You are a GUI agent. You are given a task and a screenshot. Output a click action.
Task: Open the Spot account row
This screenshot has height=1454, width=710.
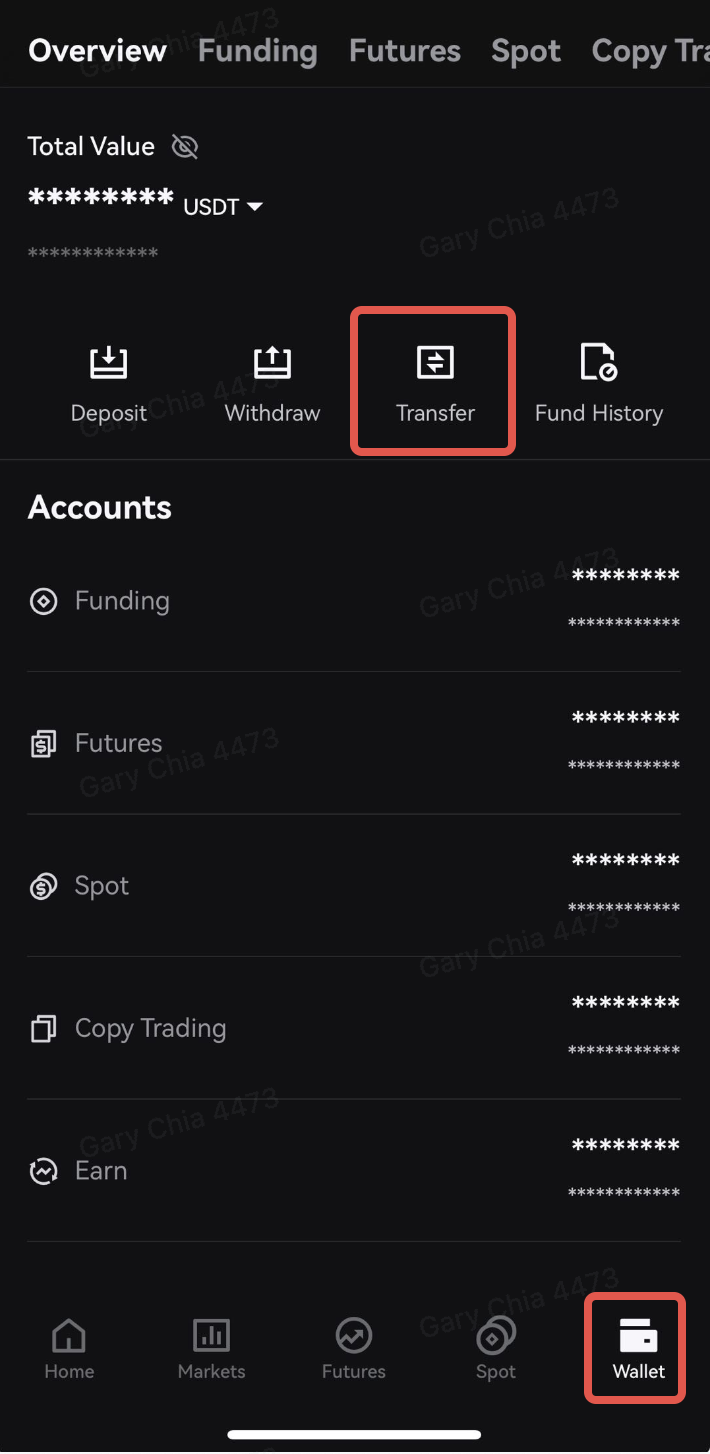click(354, 886)
